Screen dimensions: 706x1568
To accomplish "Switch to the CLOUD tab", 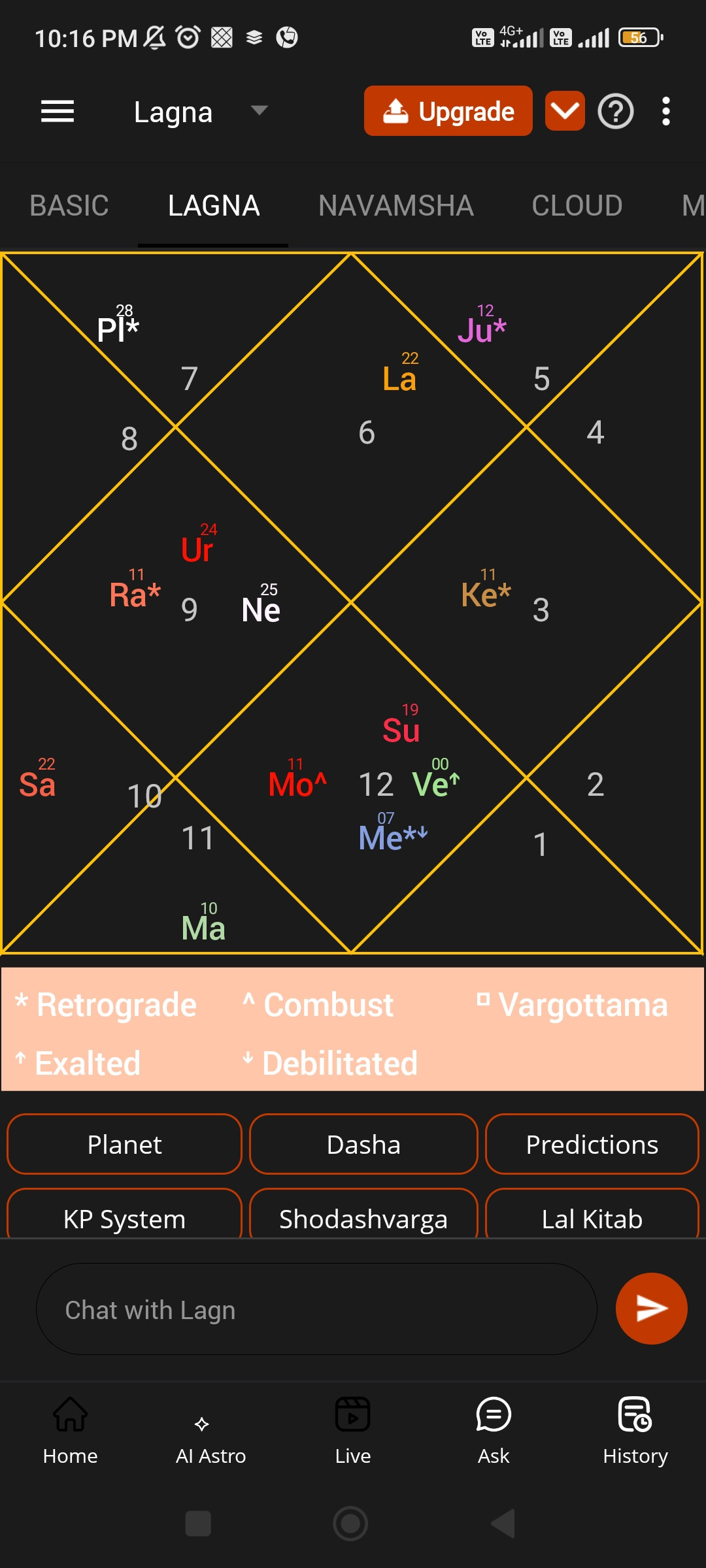I will point(577,206).
